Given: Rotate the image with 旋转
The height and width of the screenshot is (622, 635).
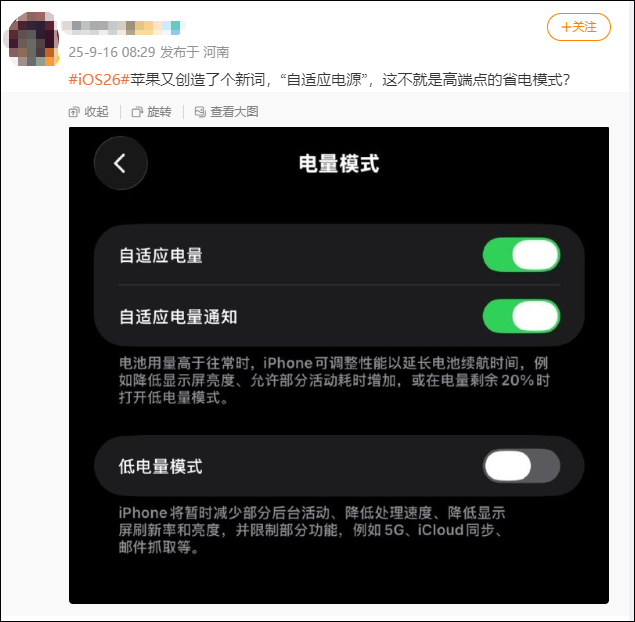Looking at the screenshot, I should coord(151,111).
